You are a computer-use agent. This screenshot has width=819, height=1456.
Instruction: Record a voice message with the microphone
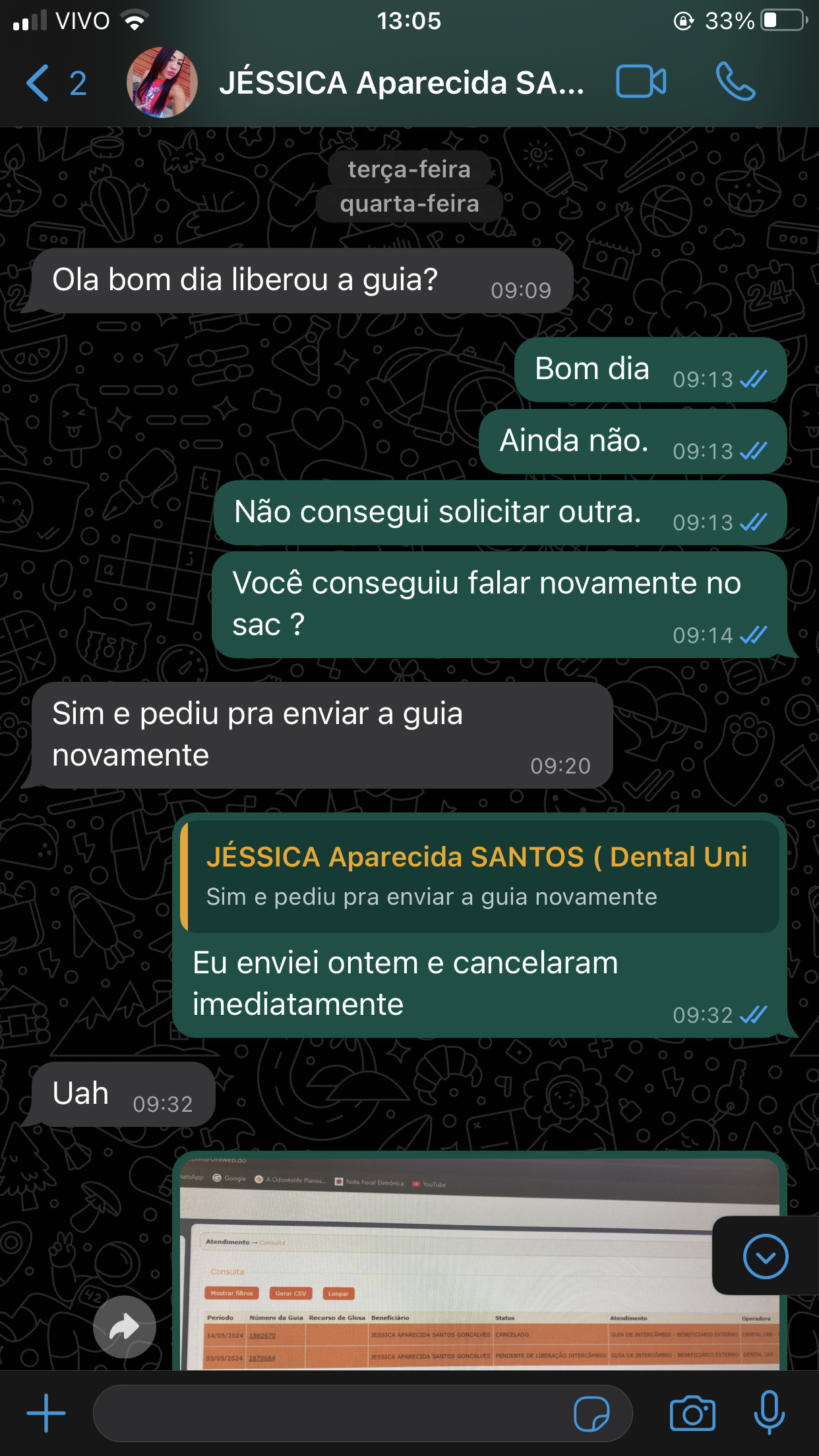(x=769, y=1413)
